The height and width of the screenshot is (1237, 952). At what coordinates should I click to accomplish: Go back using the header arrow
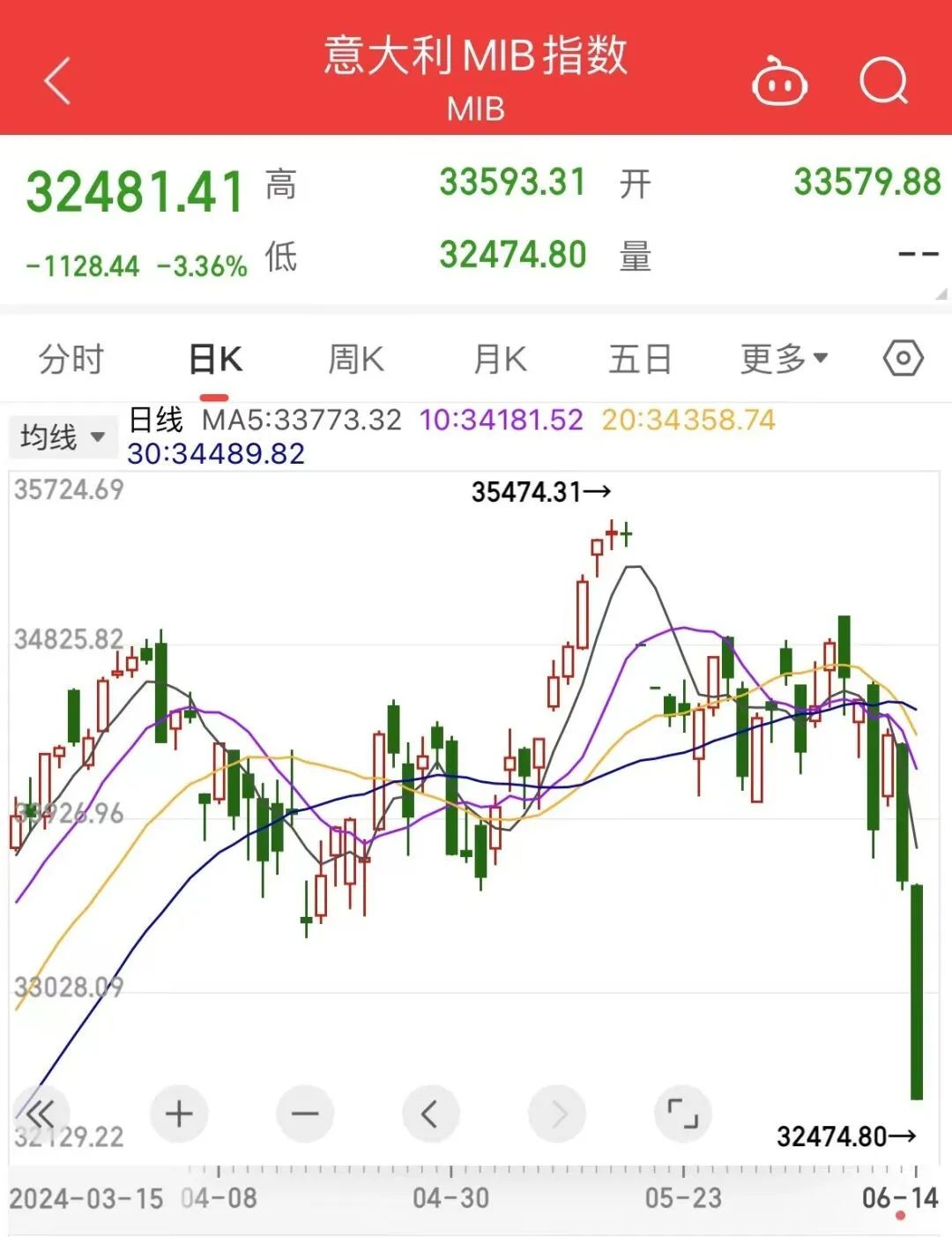(x=57, y=82)
